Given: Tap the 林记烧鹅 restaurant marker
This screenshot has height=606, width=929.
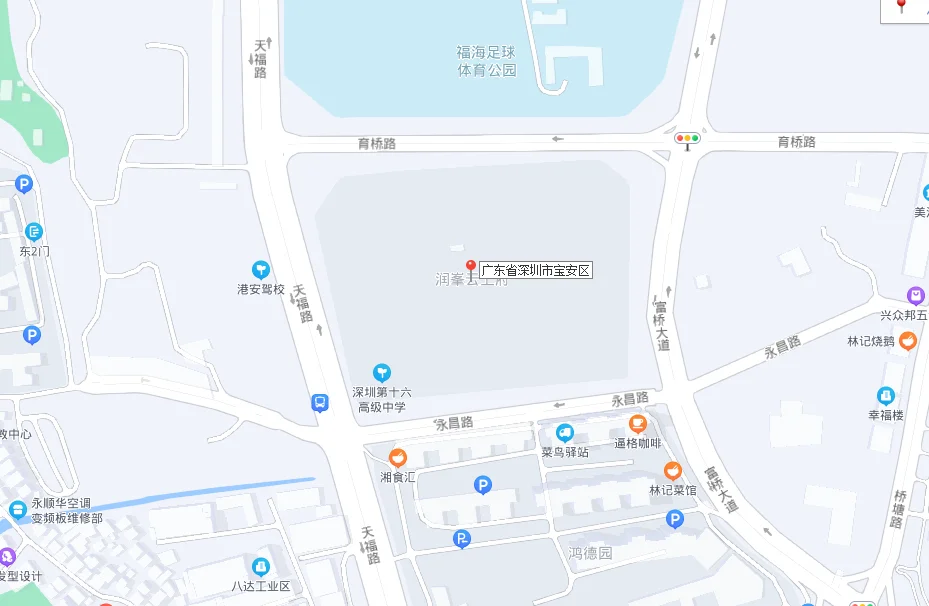Looking at the screenshot, I should coord(907,341).
